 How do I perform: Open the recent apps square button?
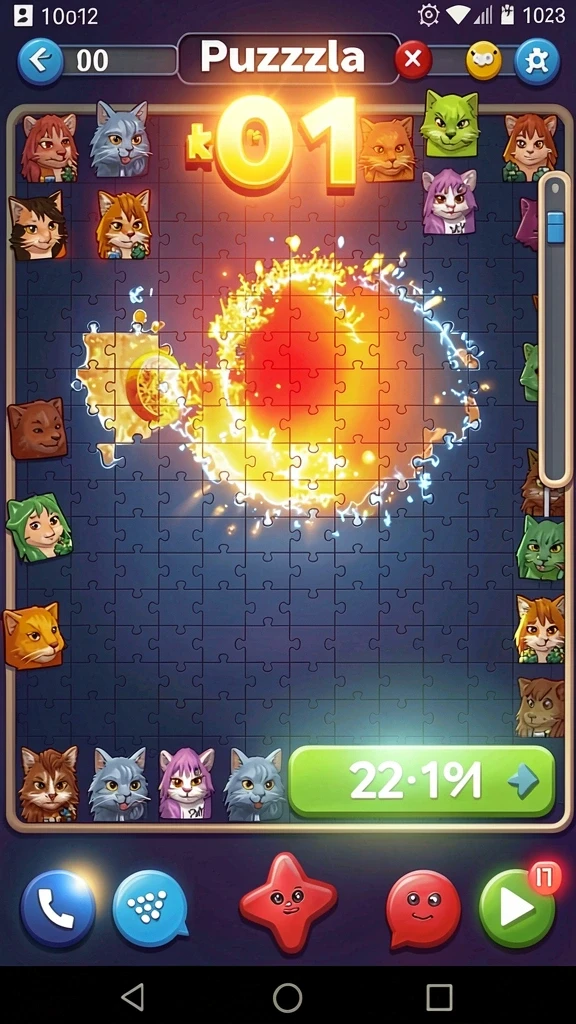[x=440, y=997]
